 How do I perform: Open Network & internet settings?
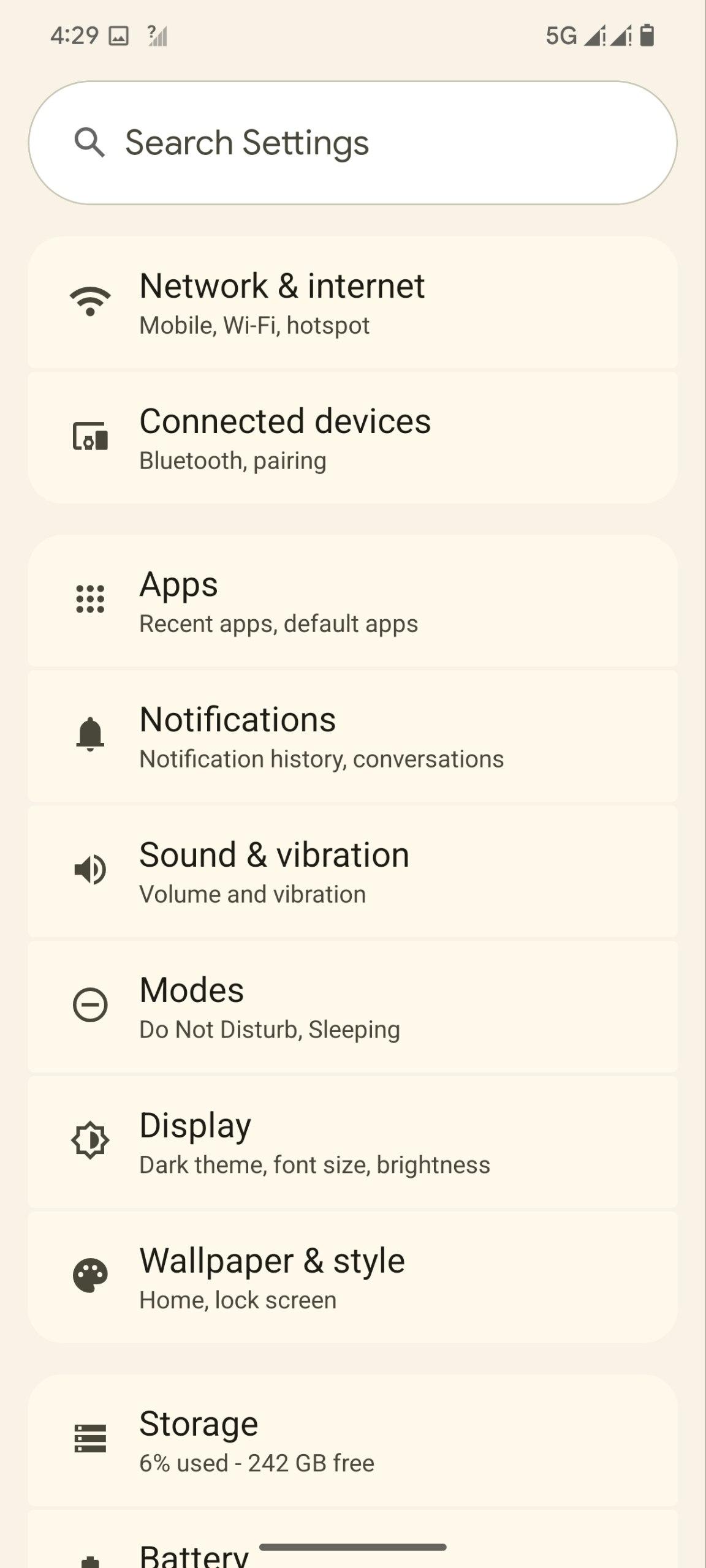pyautogui.click(x=353, y=303)
